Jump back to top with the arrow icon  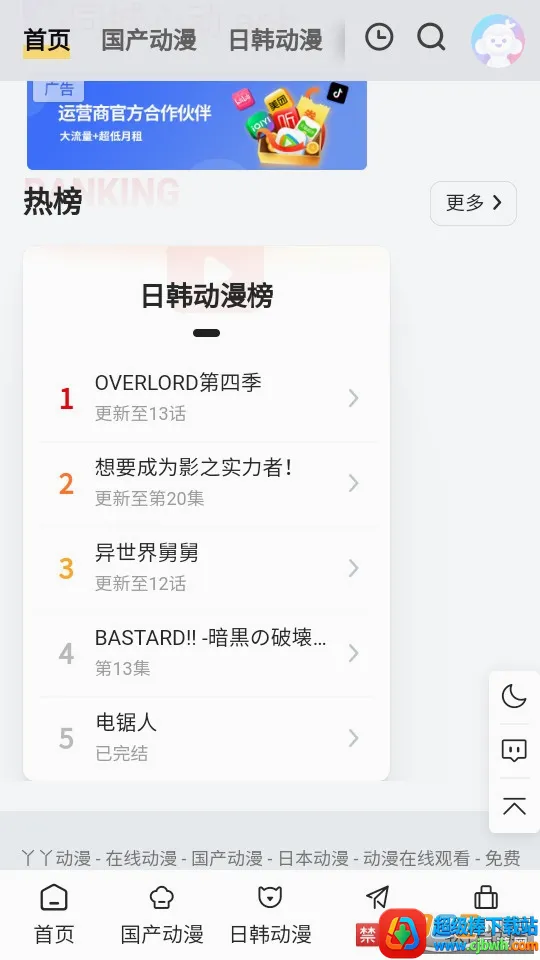(514, 806)
